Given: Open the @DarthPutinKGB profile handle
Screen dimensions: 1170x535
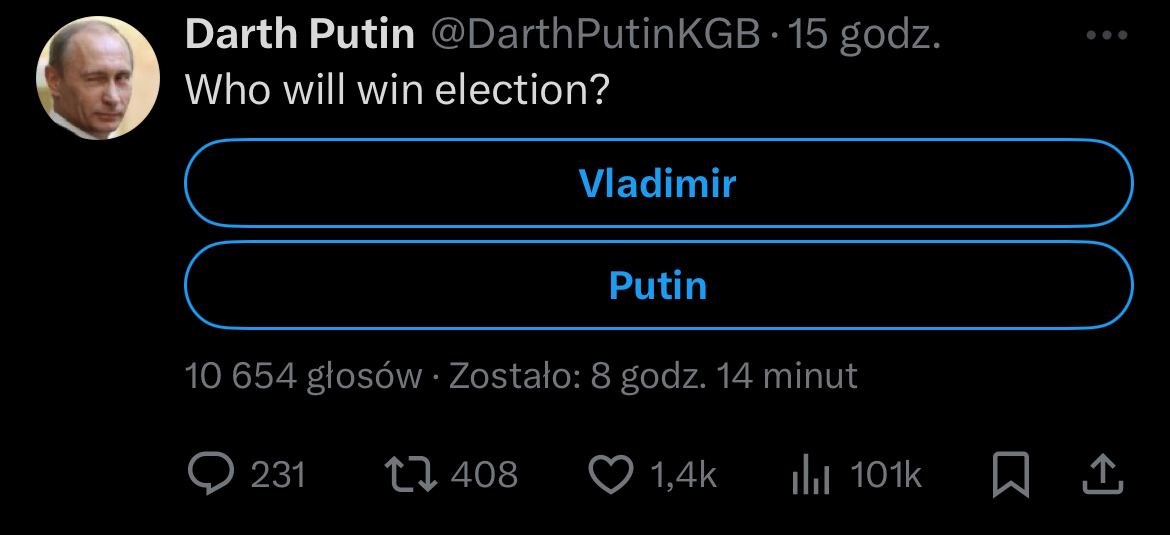Looking at the screenshot, I should (x=595, y=36).
